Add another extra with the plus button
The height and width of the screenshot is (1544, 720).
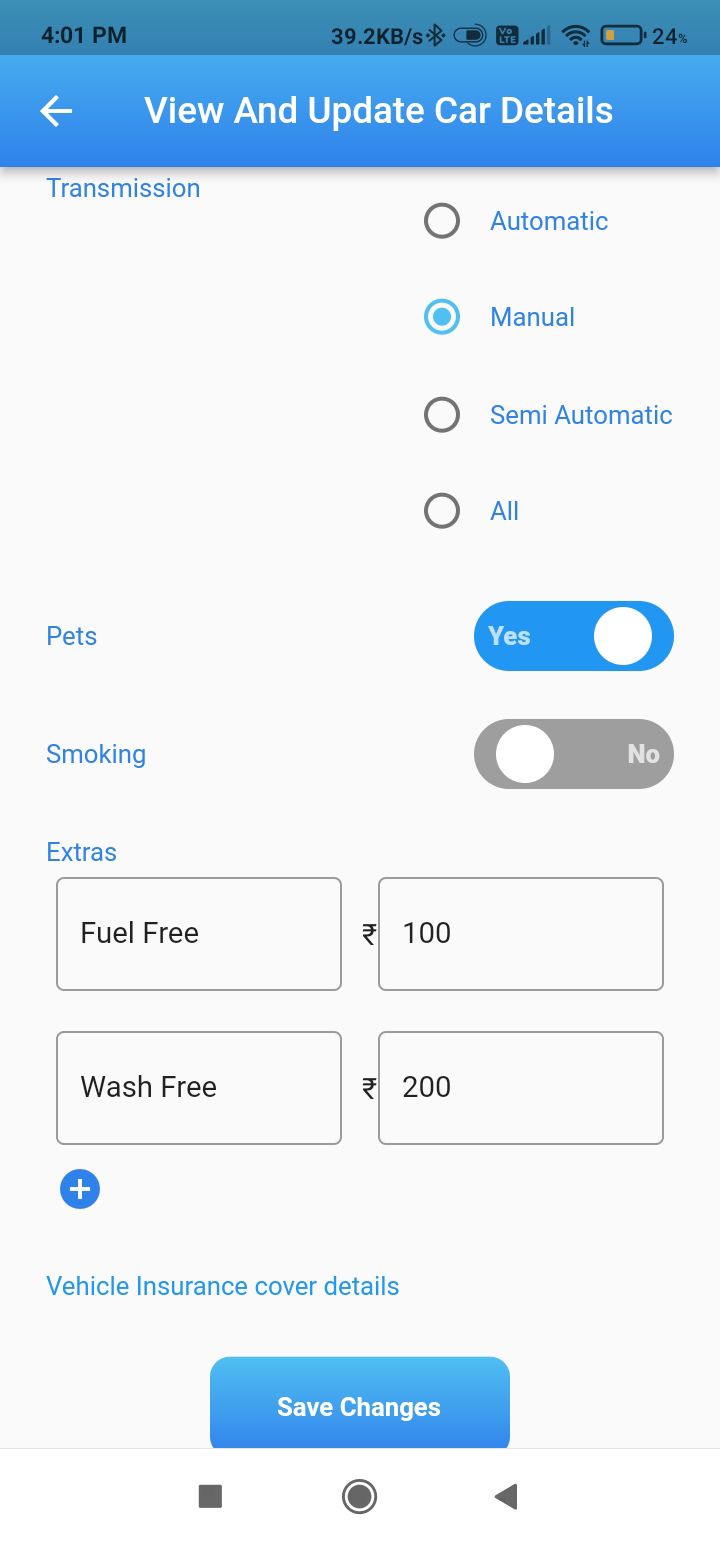(x=80, y=1189)
